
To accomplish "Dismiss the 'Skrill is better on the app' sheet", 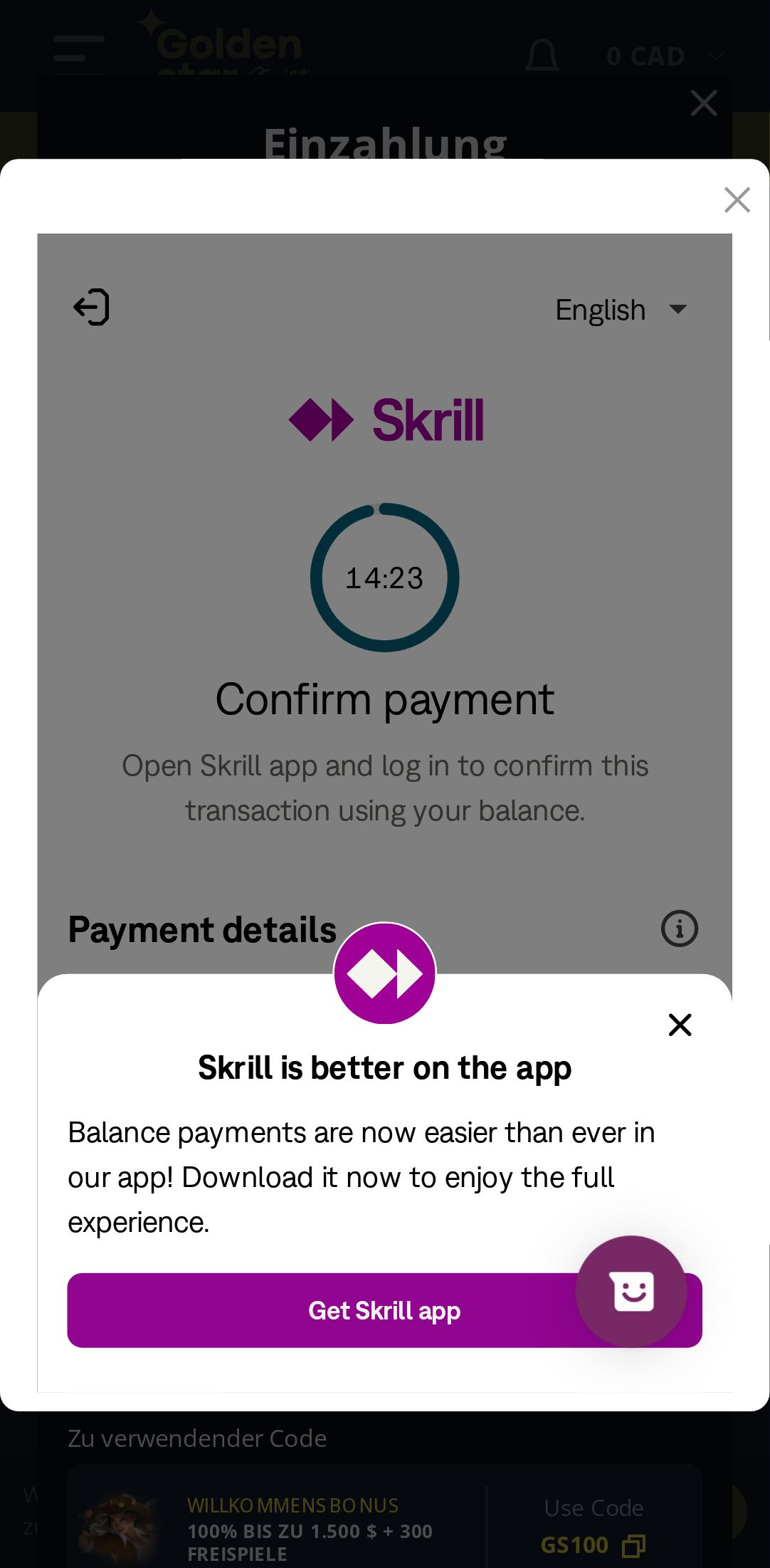I will pos(680,1025).
